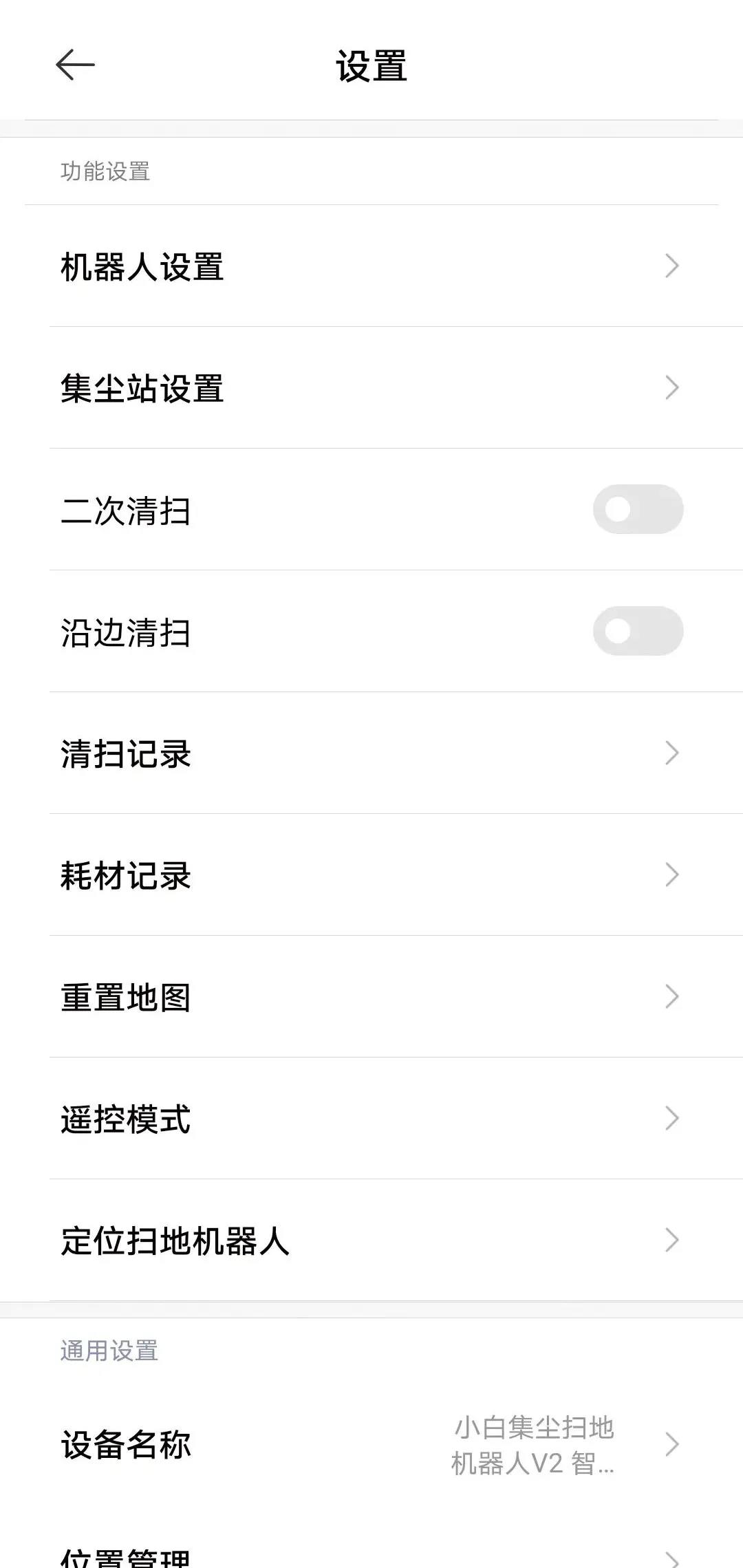Tap 定位扫地机器人
Image resolution: width=743 pixels, height=1568 pixels.
click(371, 1241)
